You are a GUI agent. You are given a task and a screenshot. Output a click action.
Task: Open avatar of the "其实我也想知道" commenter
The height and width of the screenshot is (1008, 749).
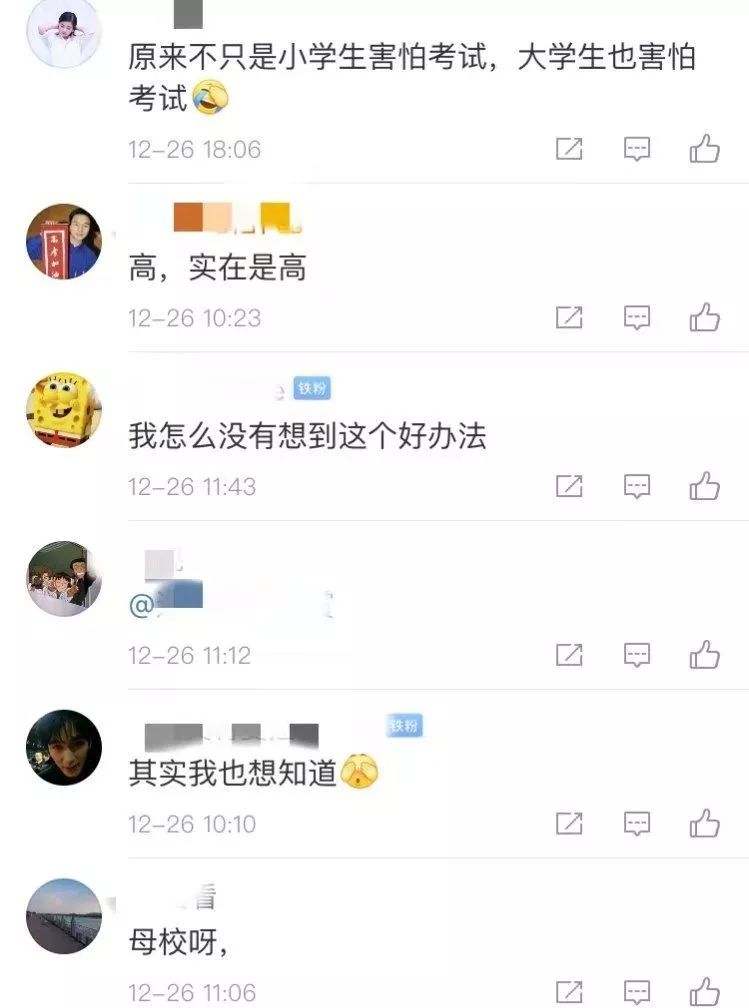click(x=63, y=747)
